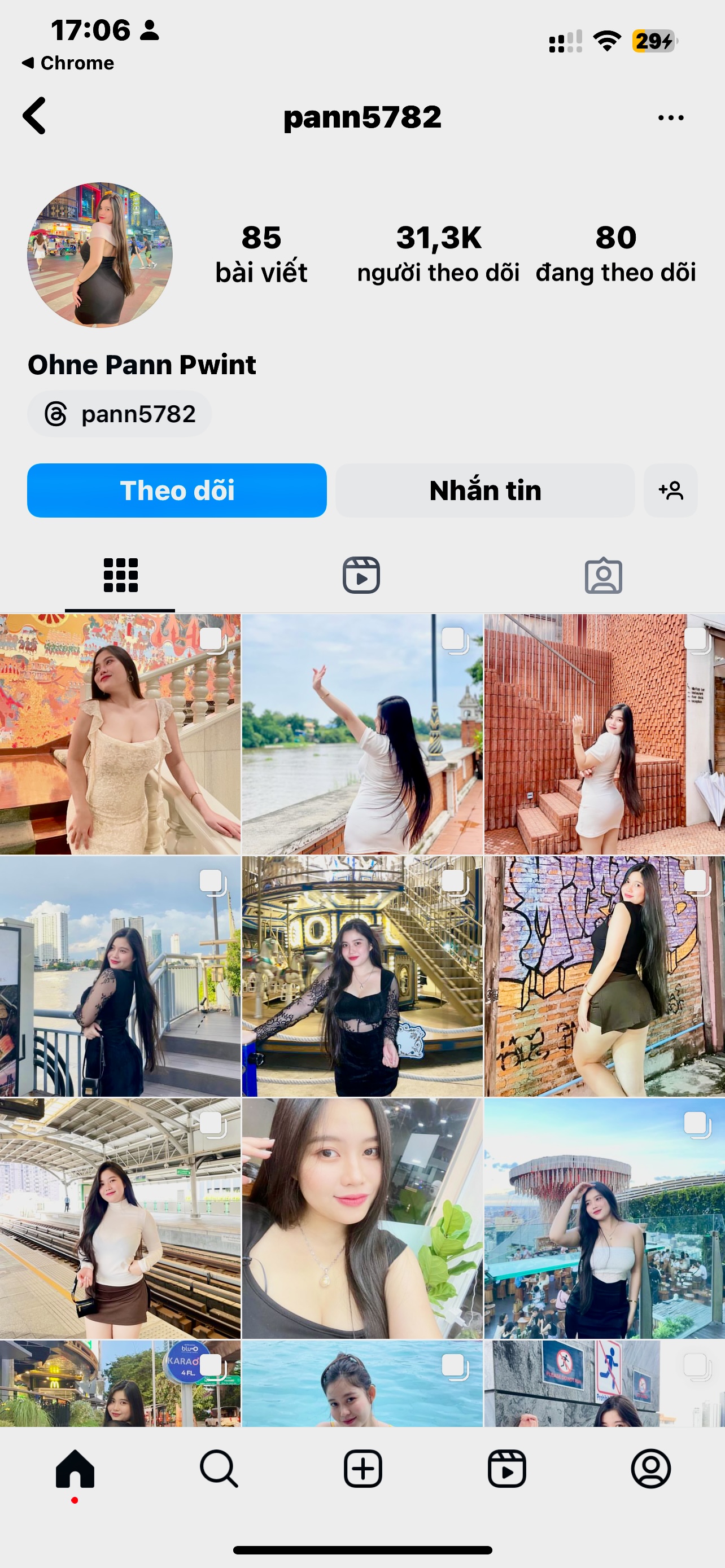Select the posts grid tab

[x=120, y=575]
